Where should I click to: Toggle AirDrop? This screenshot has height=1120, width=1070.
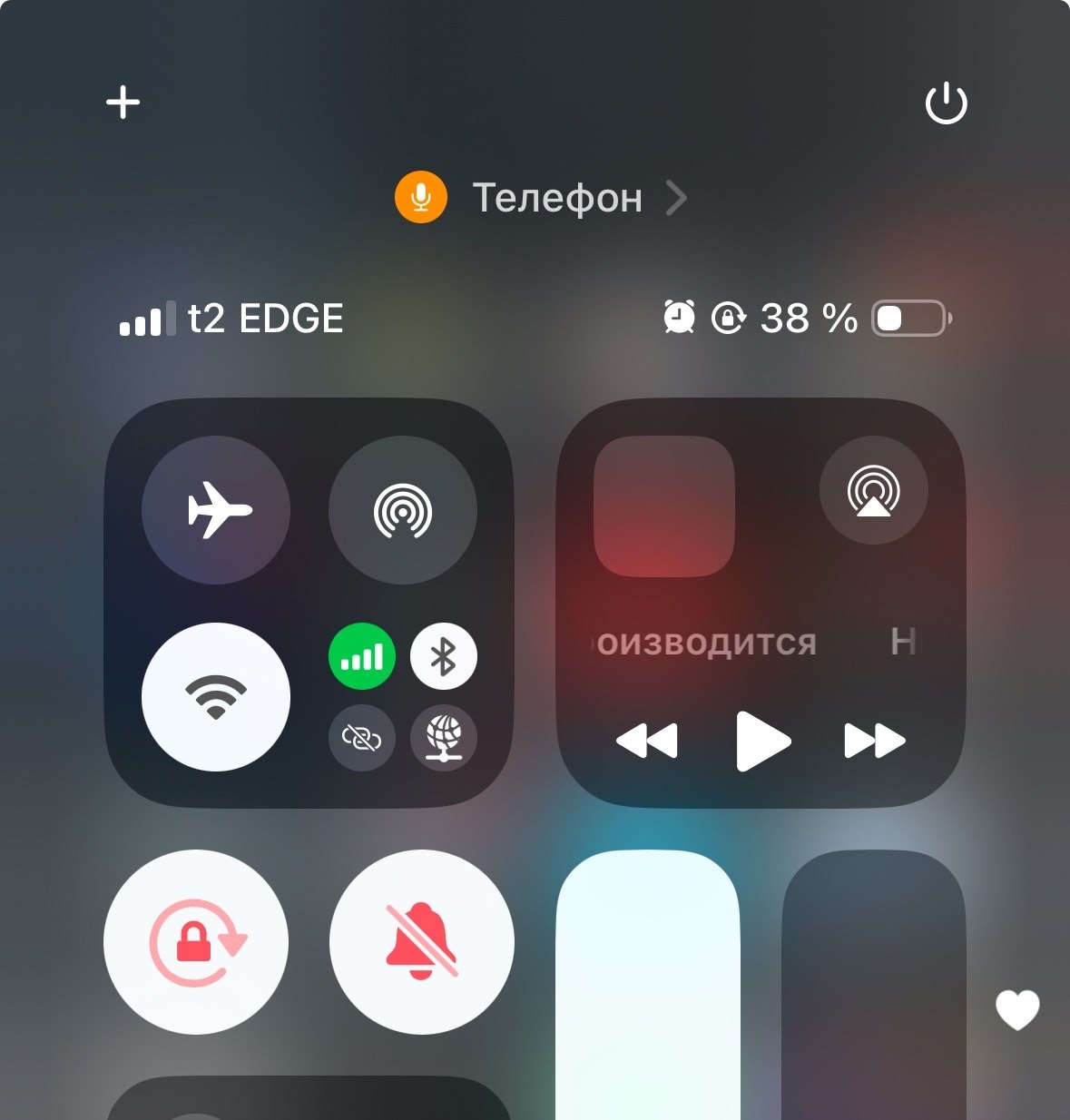pyautogui.click(x=403, y=510)
